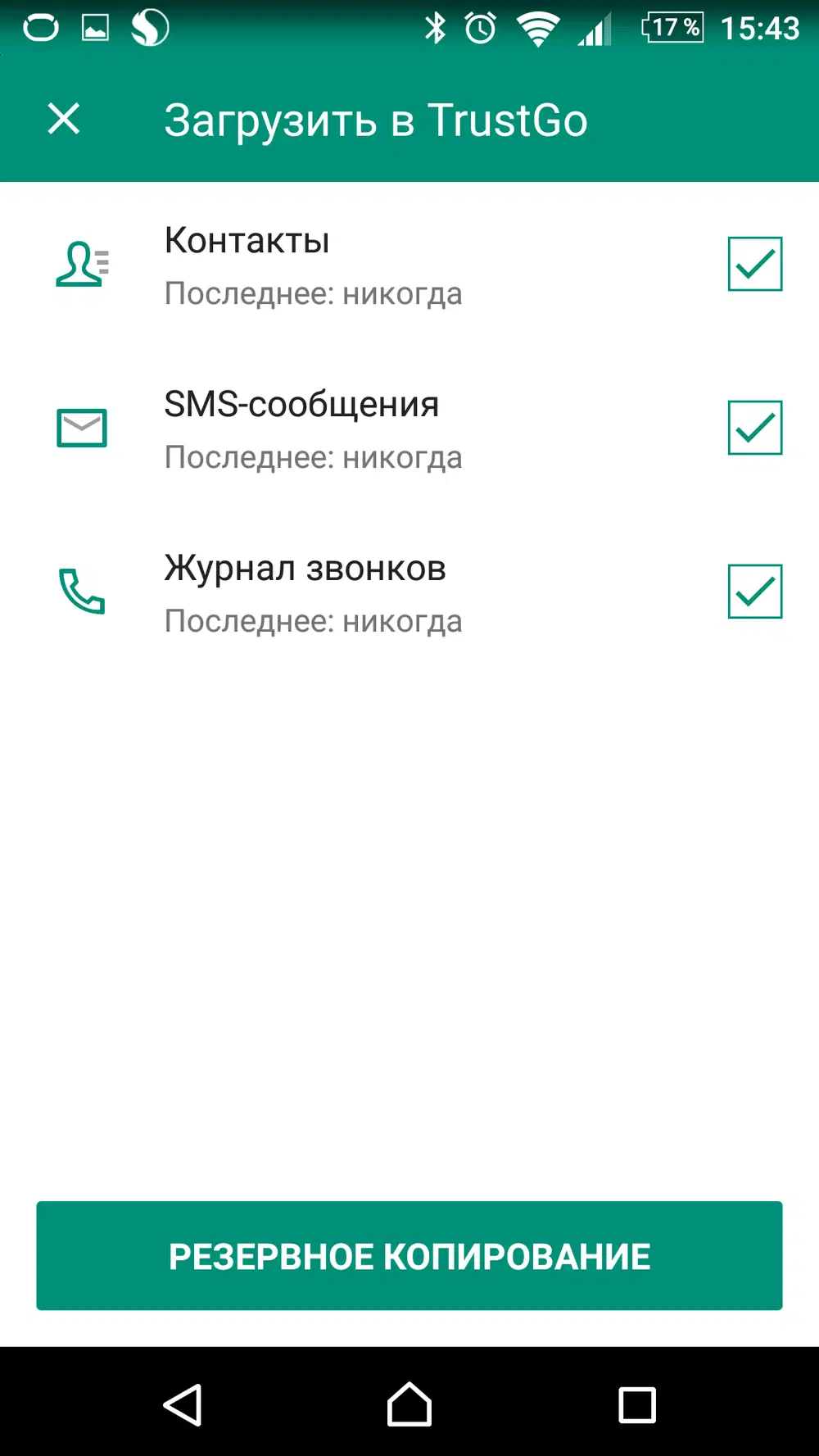The image size is (819, 1456).
Task: Close the Загрузить в TrustGo screen
Action: tap(64, 119)
